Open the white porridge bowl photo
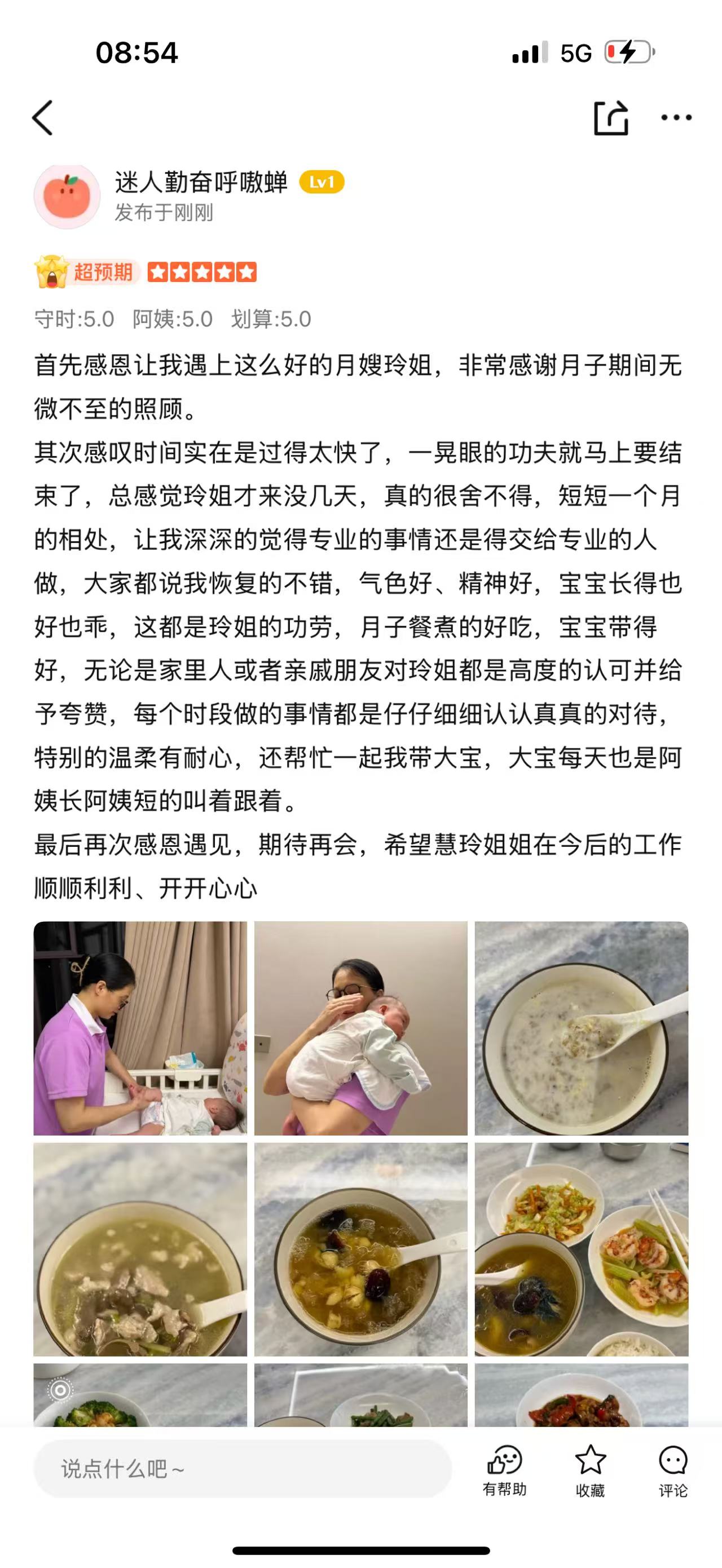Screen dimensions: 722x1568 pos(582,1027)
